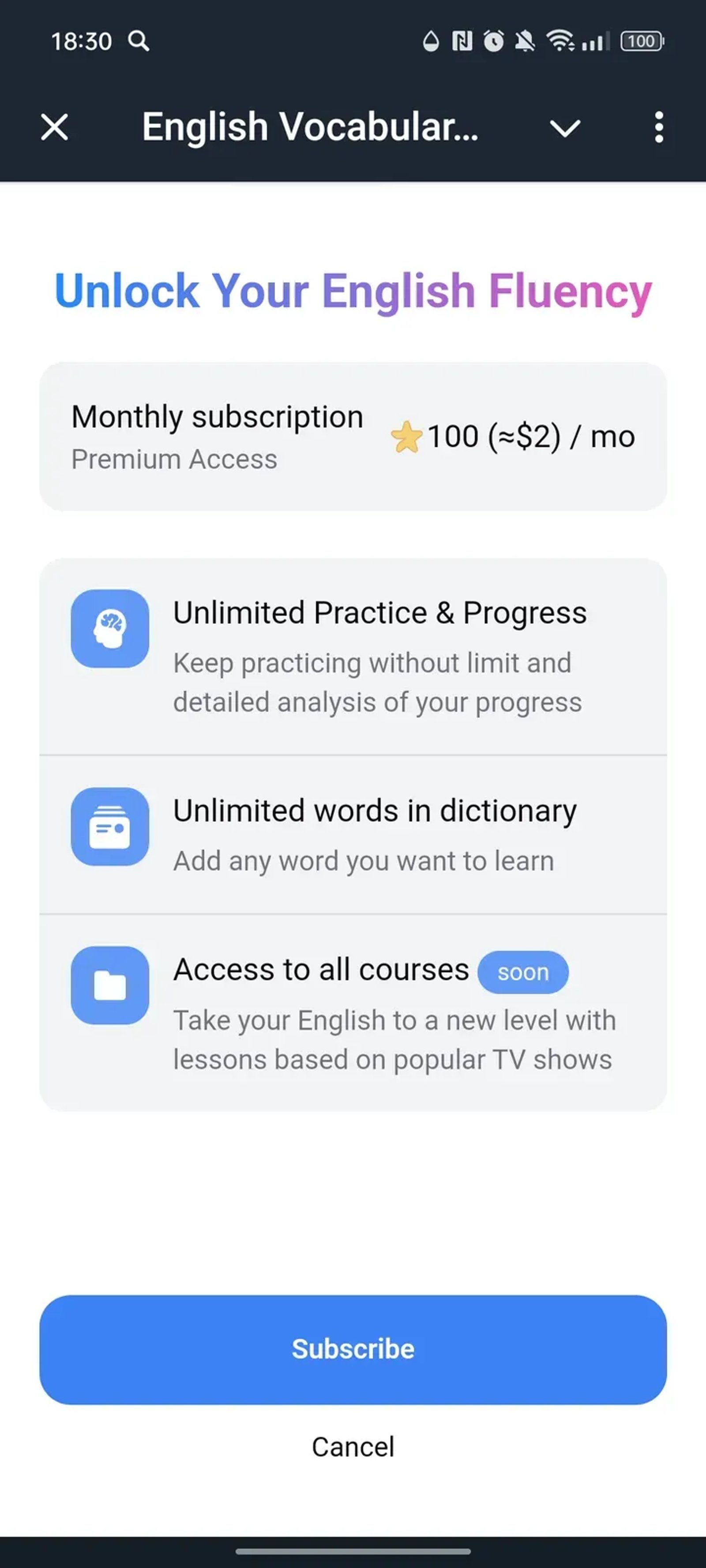Tap the Wi-Fi icon in the status bar

[560, 41]
